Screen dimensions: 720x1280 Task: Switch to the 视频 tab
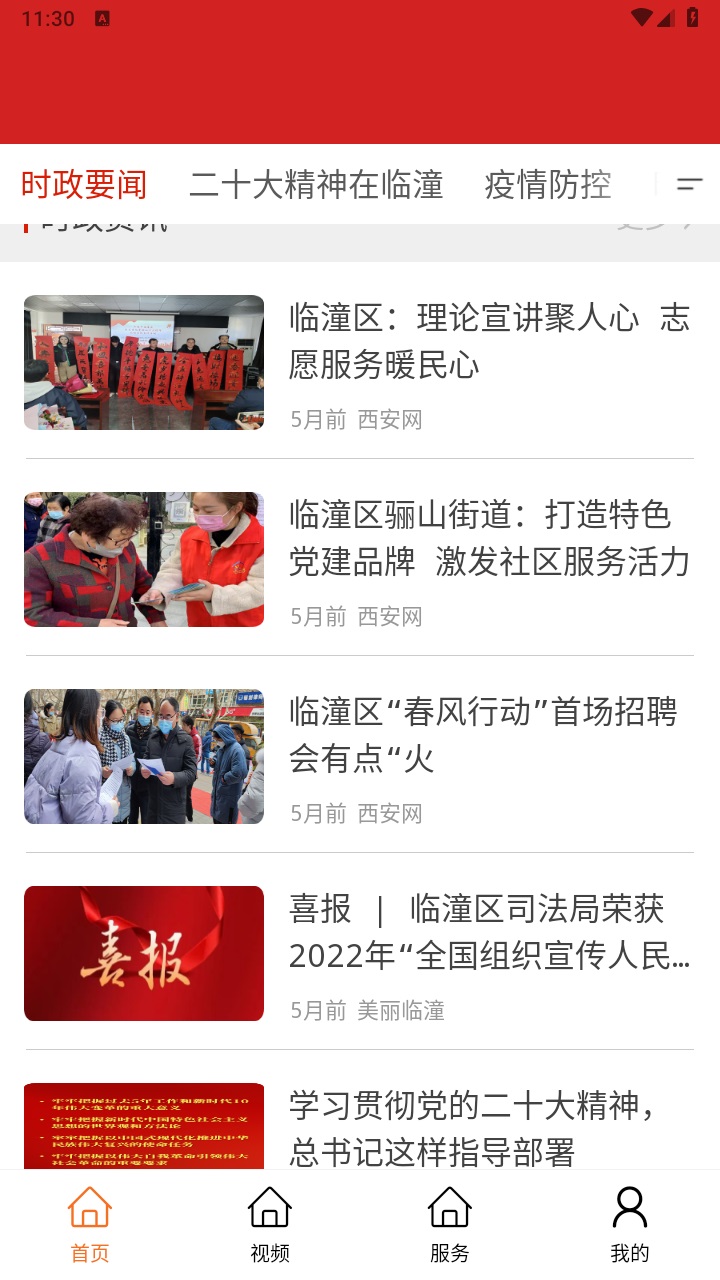(270, 1225)
